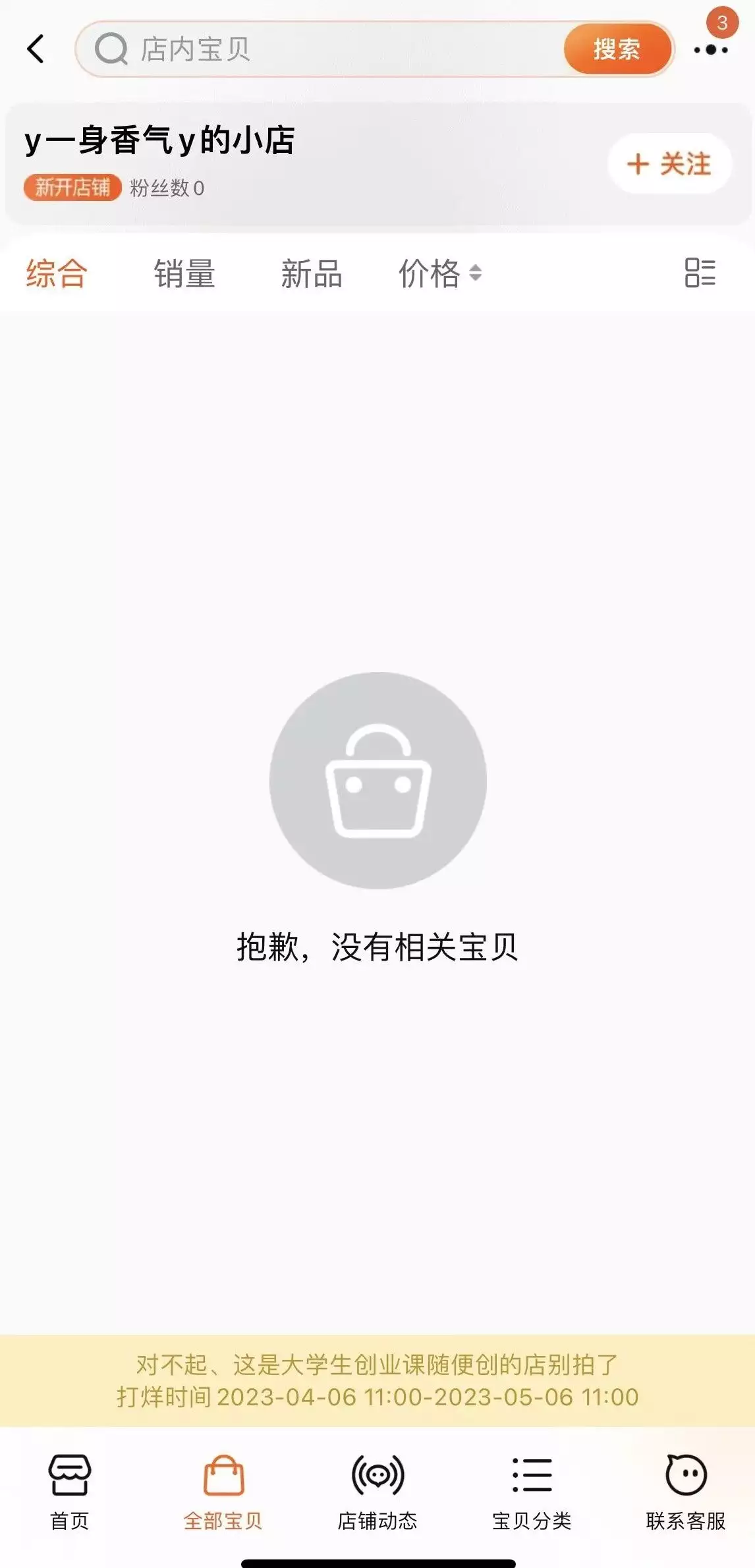Open the three-dot more menu
The image size is (755, 1568).
pos(710,50)
